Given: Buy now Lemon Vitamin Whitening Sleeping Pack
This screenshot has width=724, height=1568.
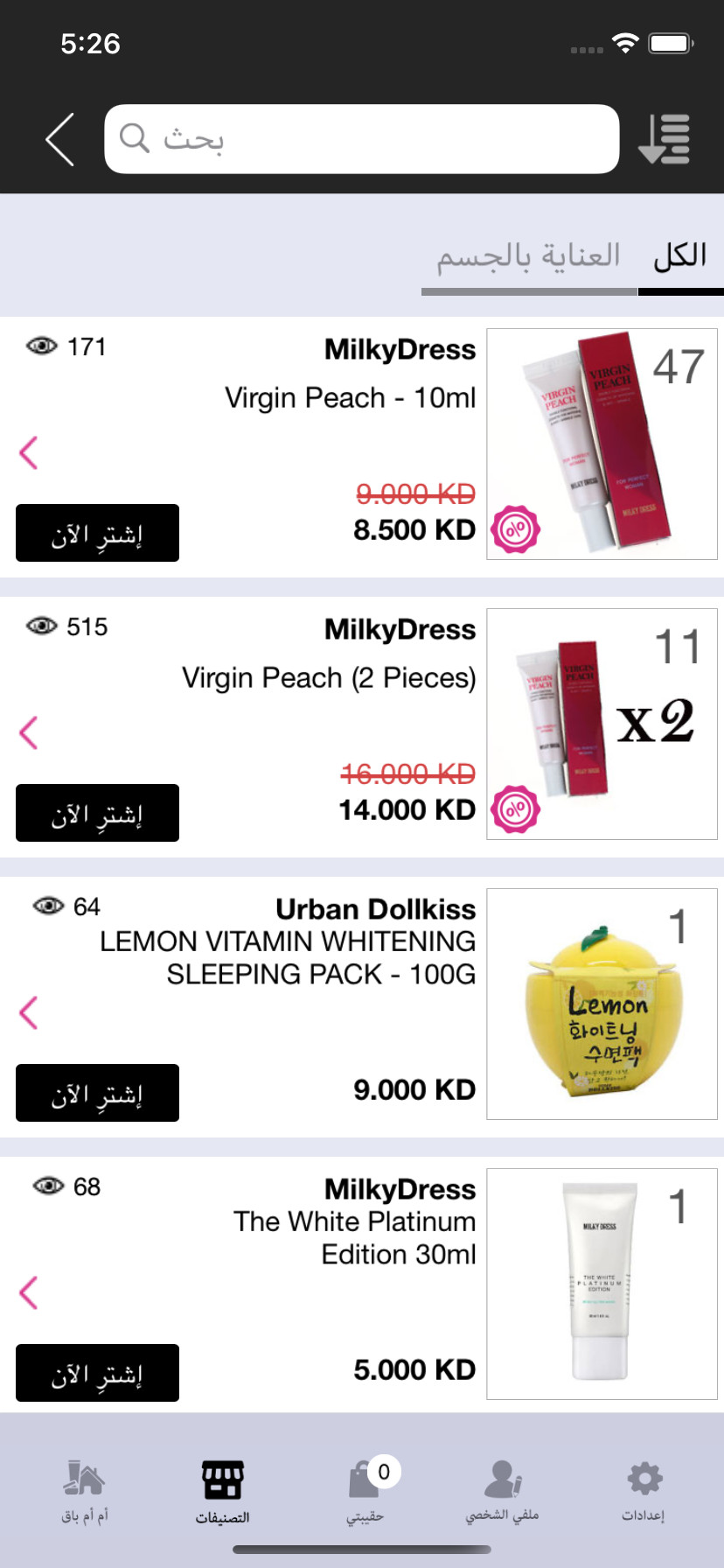Looking at the screenshot, I should (97, 1093).
